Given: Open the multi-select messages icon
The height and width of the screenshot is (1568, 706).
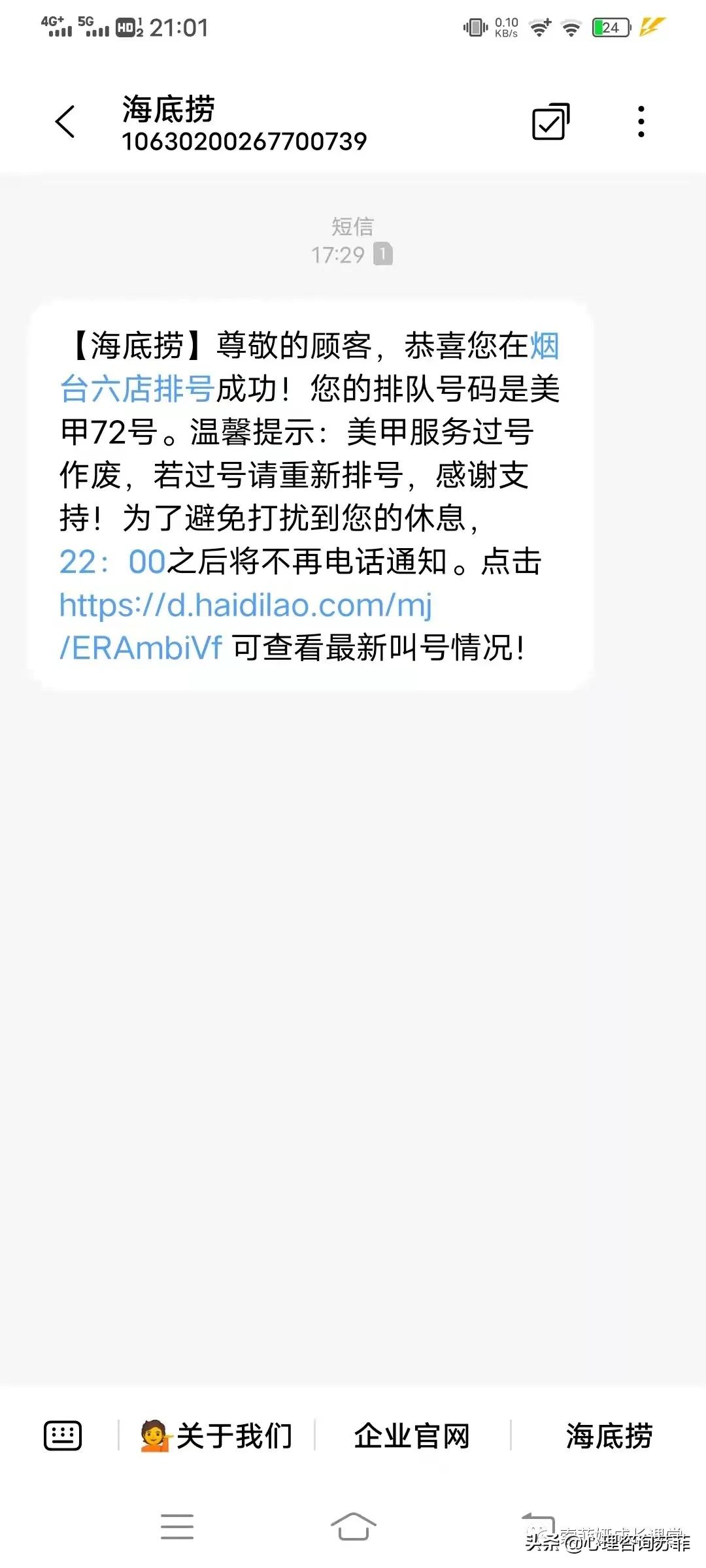Looking at the screenshot, I should click(549, 123).
